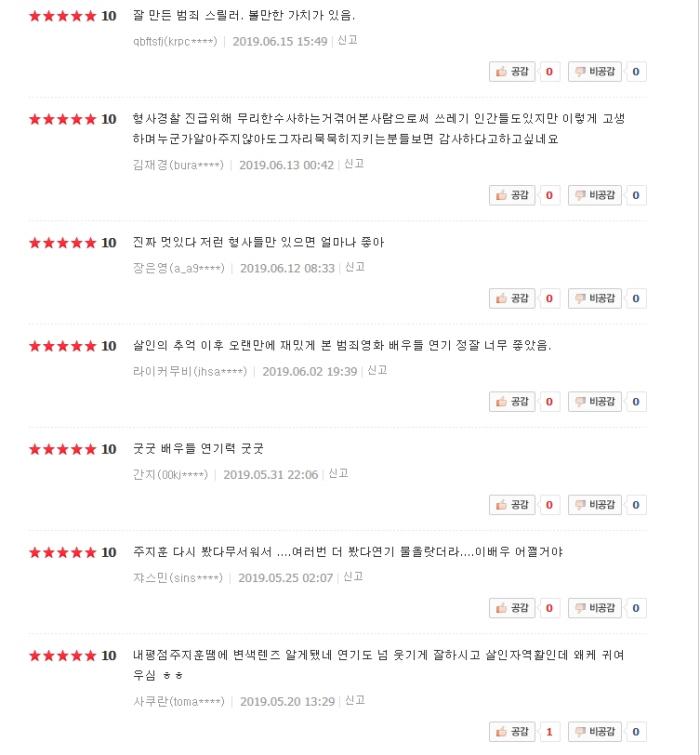700x755 pixels.
Task: Tap 공감 on qbftsfl's review
Action: click(x=513, y=72)
